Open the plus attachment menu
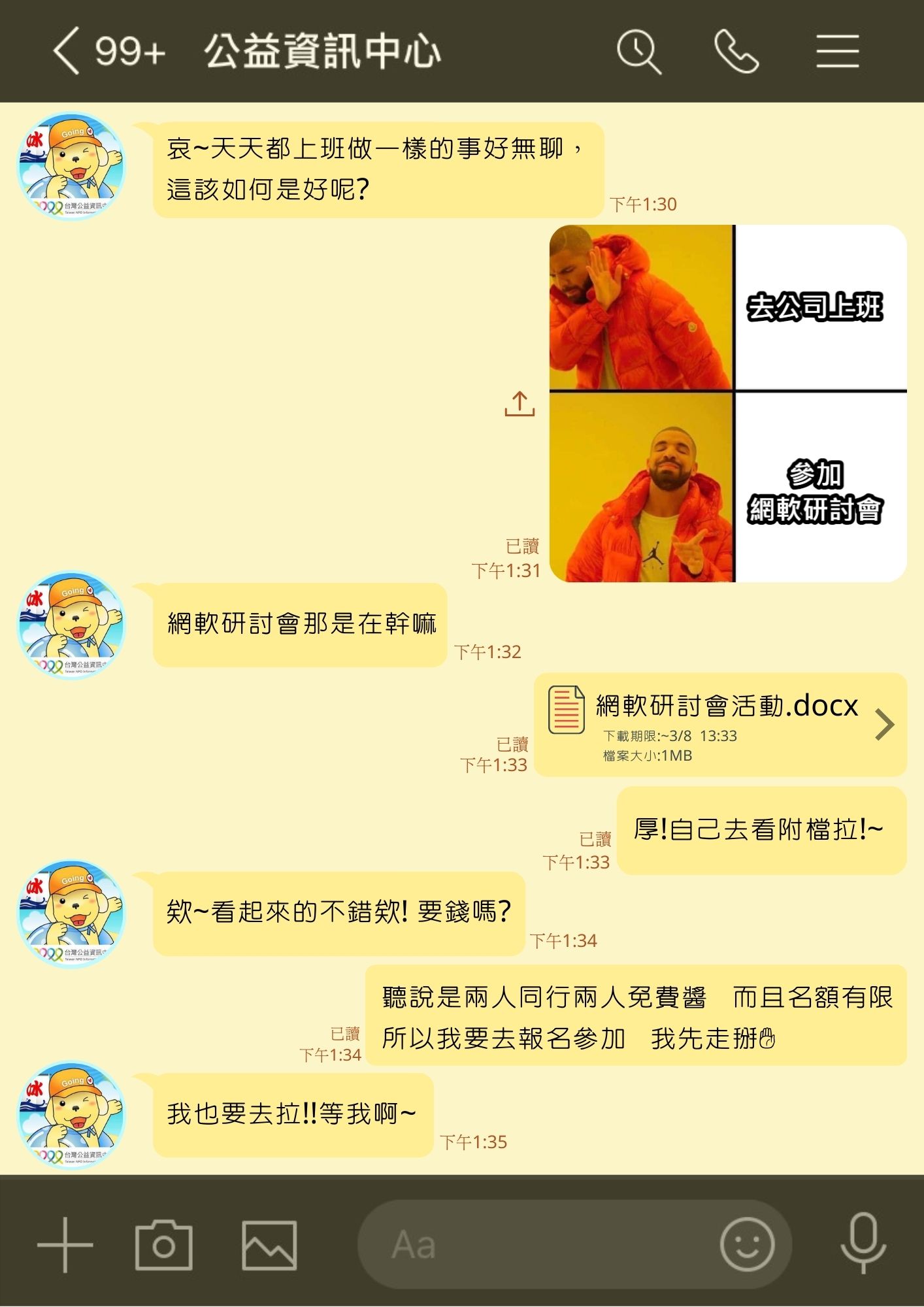Viewport: 924px width, 1307px height. [x=65, y=1244]
